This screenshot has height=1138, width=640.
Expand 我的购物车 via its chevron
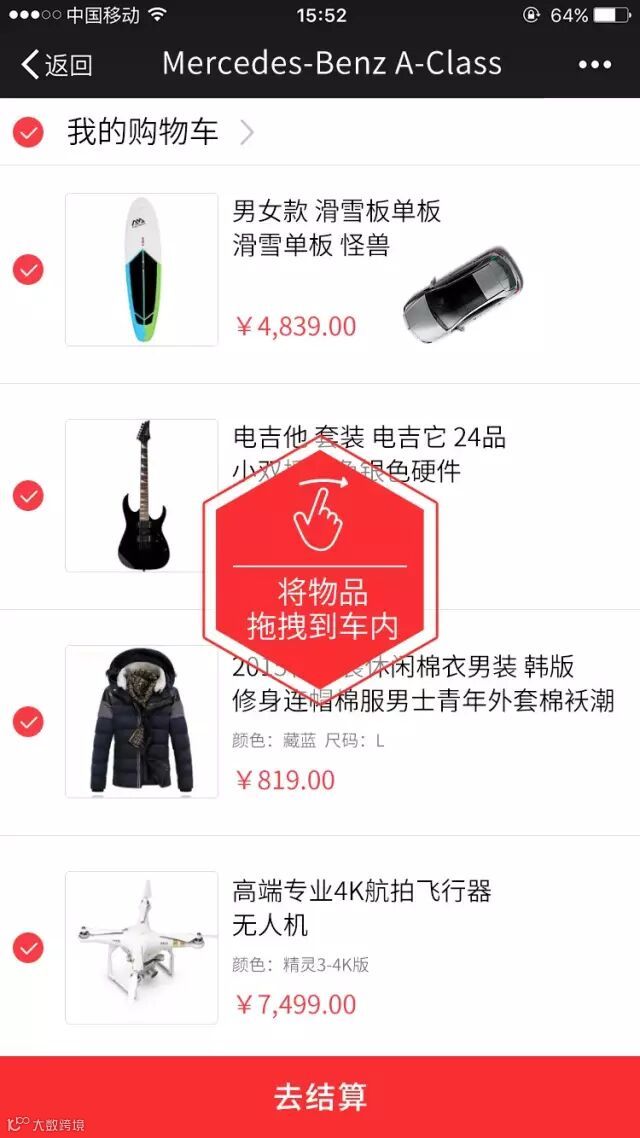(247, 132)
